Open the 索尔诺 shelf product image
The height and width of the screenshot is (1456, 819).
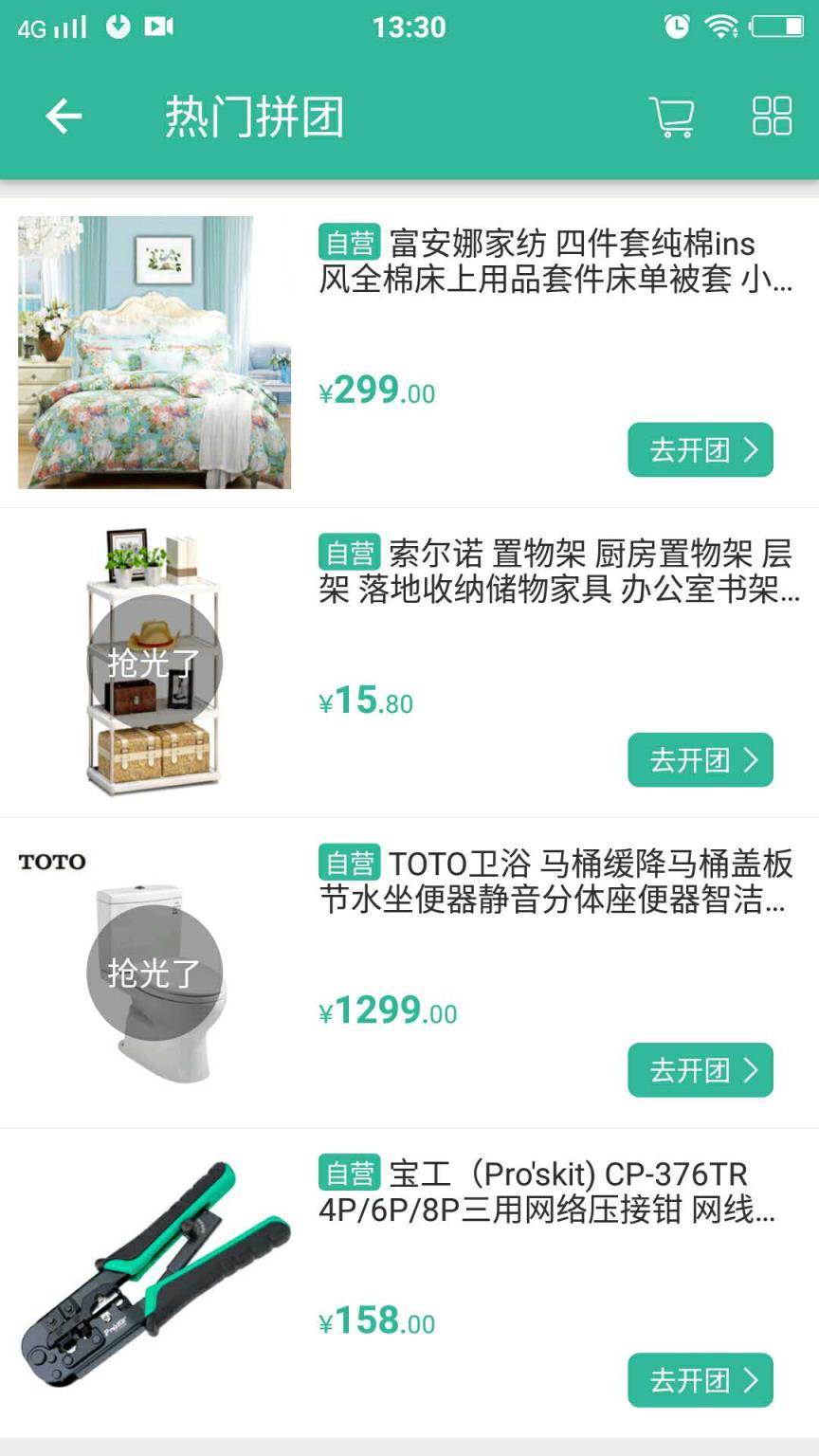tap(153, 662)
